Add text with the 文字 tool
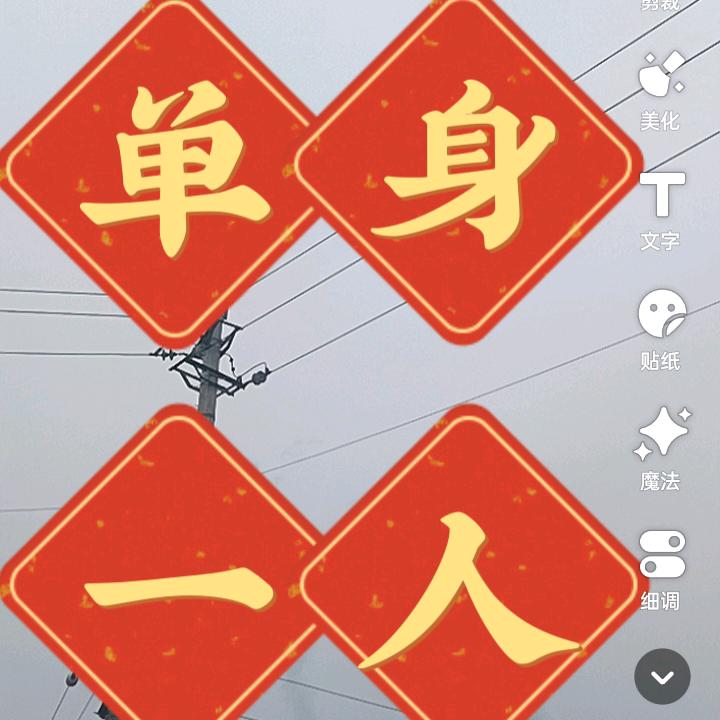 click(662, 212)
